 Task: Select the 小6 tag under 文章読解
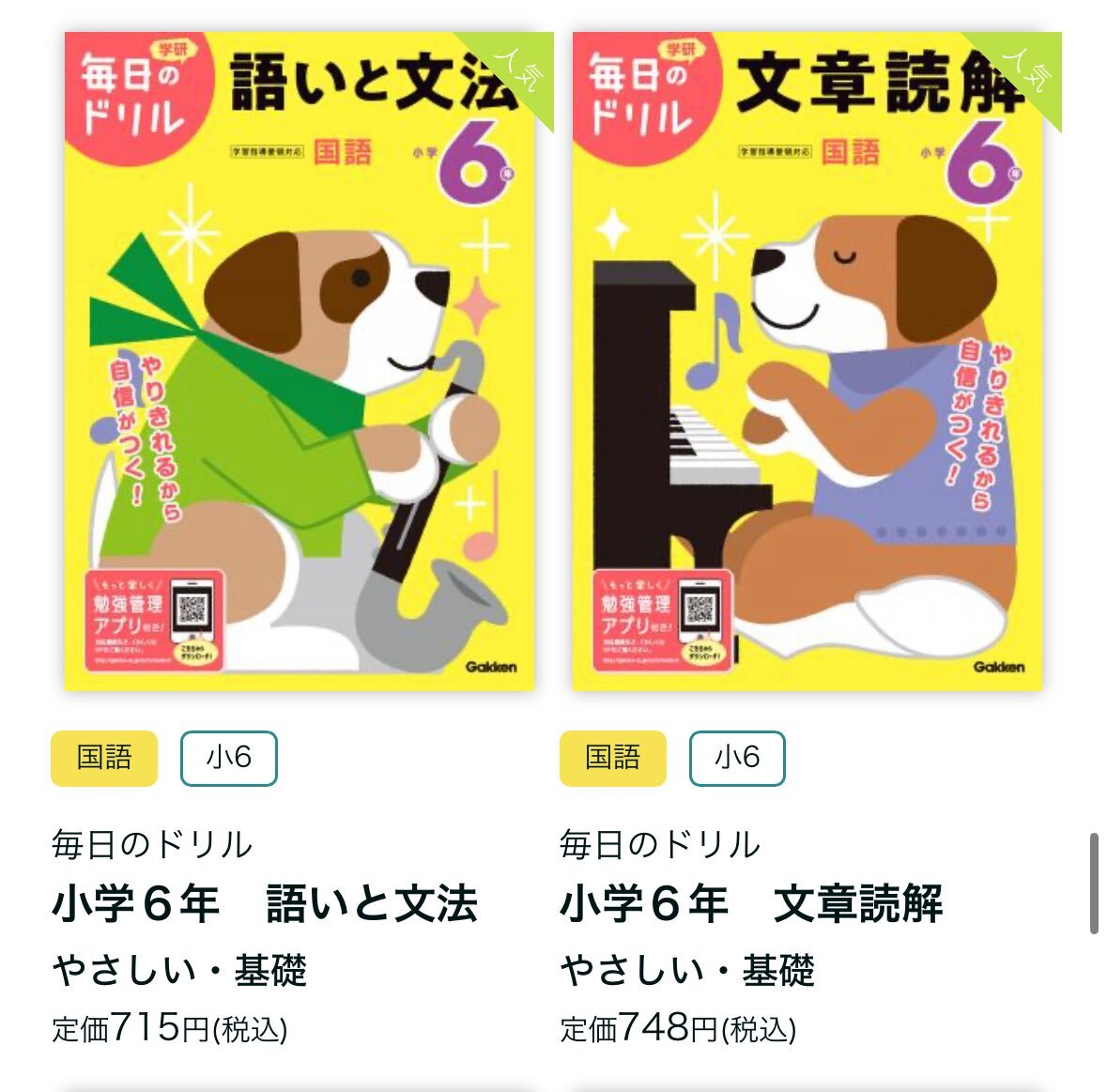point(737,758)
